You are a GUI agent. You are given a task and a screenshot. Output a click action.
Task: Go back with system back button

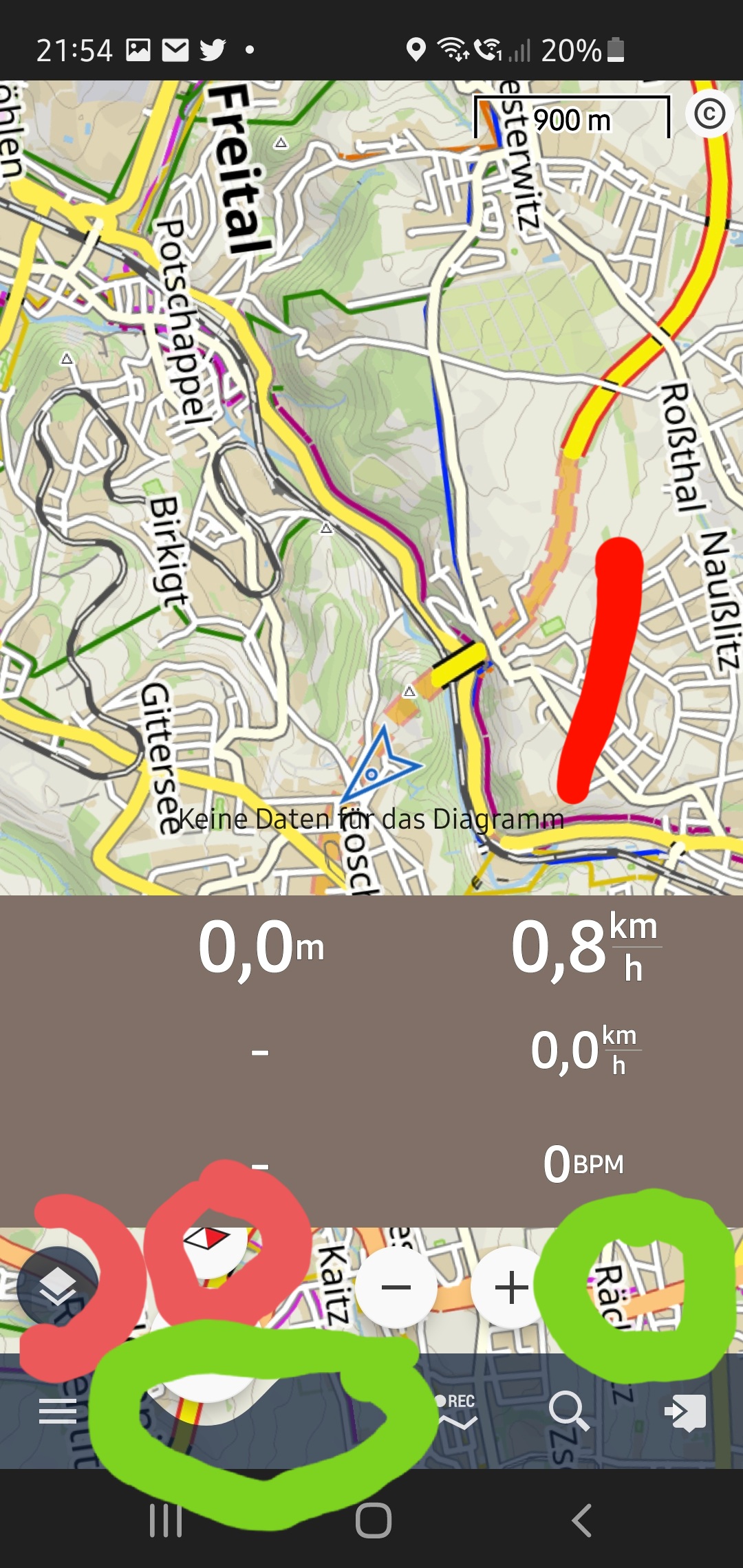(x=582, y=1520)
